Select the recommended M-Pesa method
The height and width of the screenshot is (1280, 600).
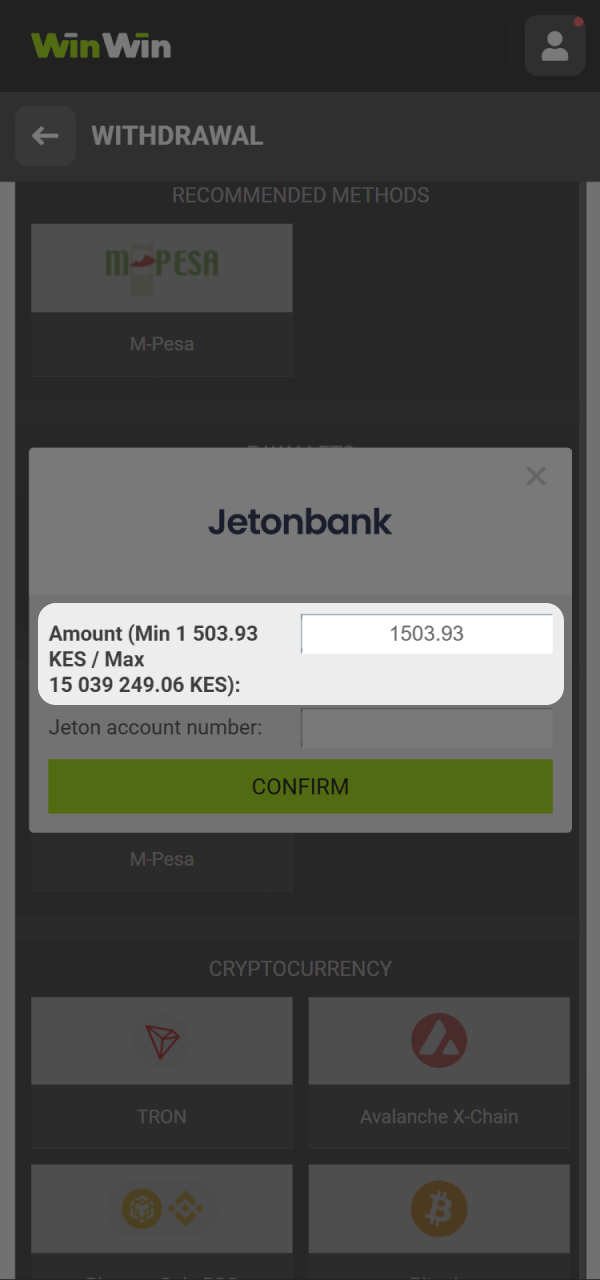[162, 299]
